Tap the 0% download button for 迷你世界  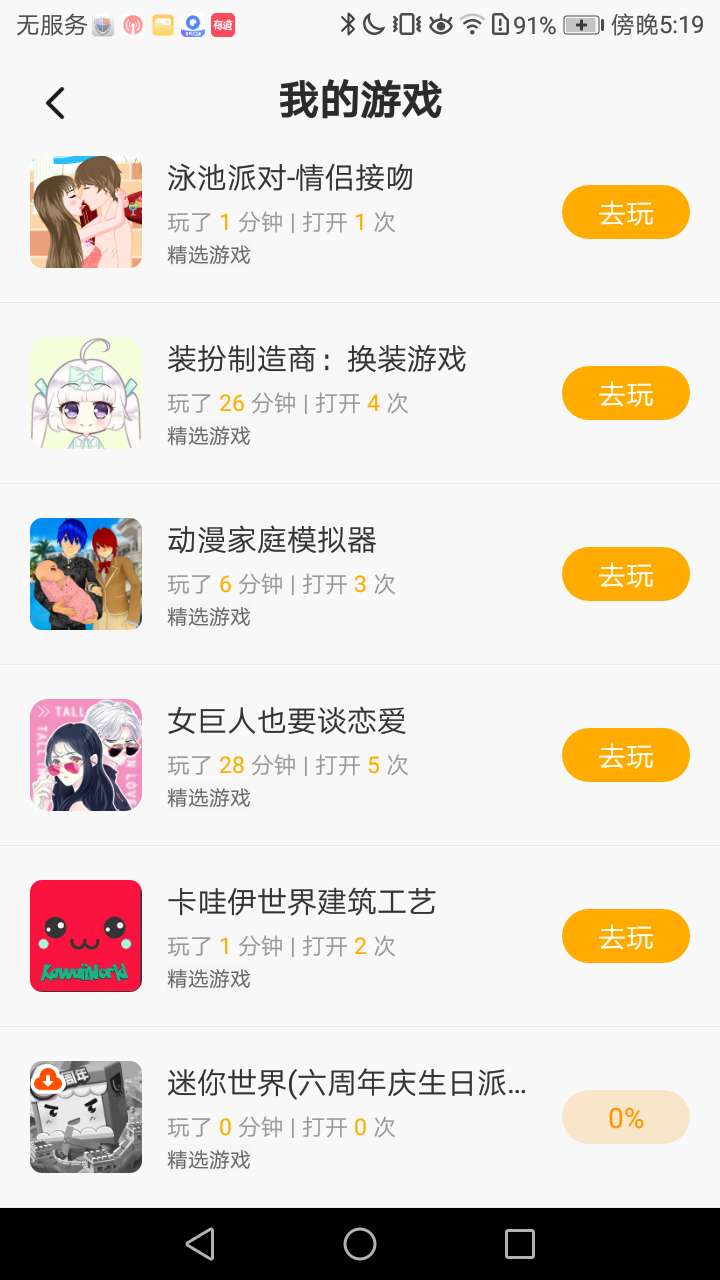click(625, 1117)
